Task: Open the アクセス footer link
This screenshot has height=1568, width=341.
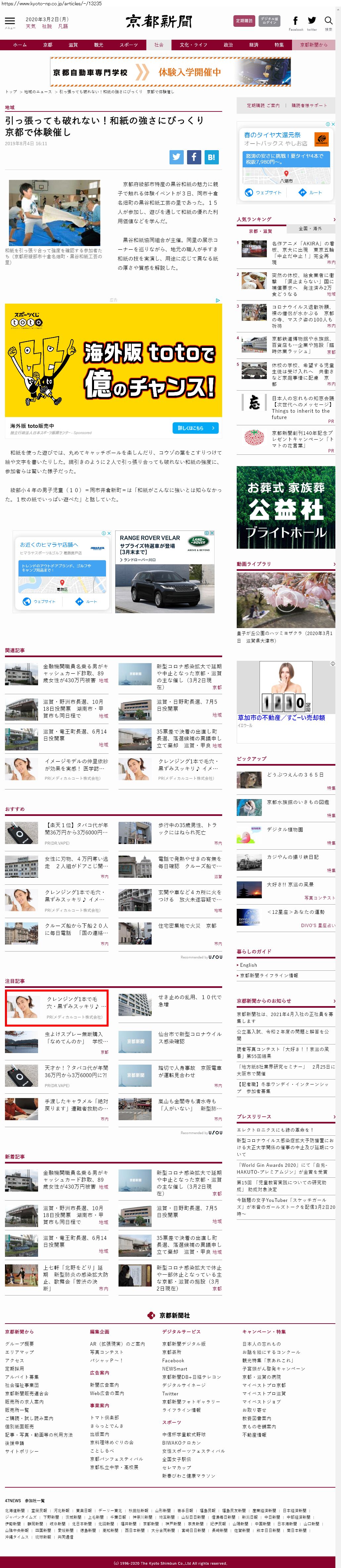Action: 15,1360
